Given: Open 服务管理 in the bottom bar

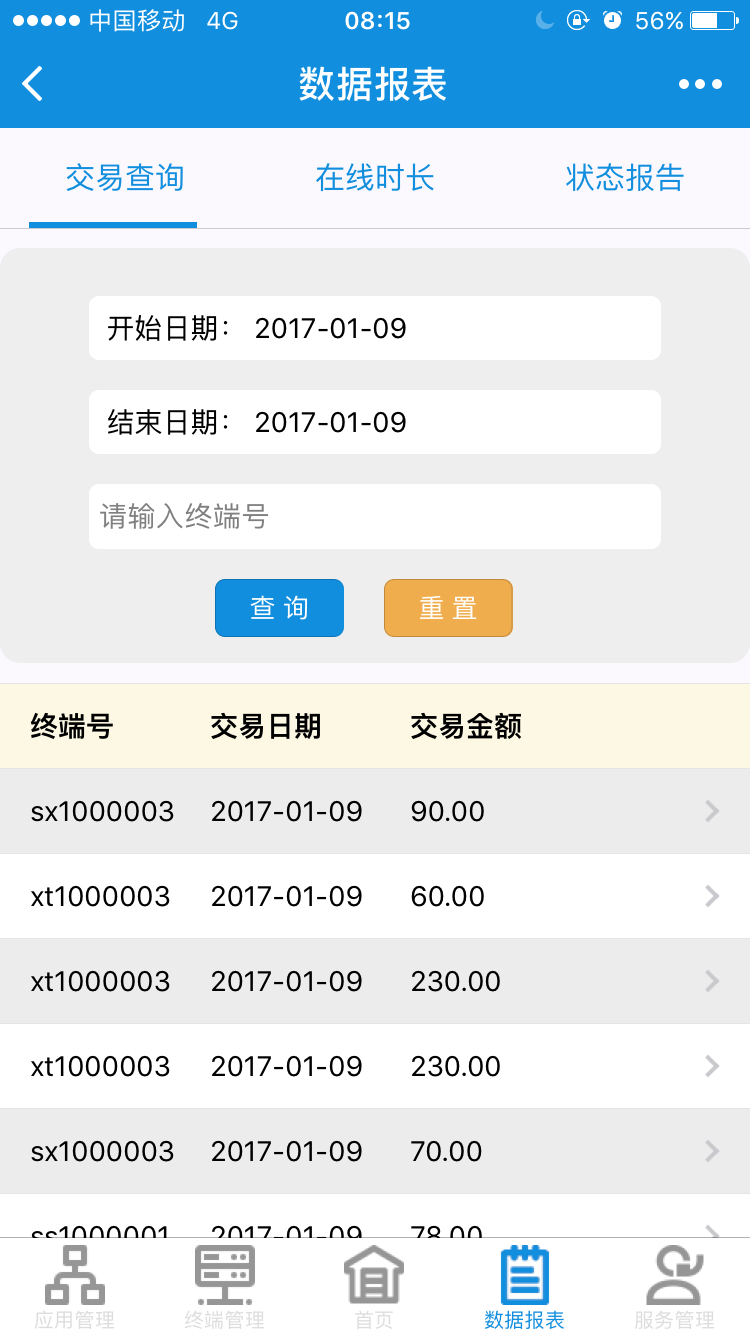Looking at the screenshot, I should tap(674, 1286).
